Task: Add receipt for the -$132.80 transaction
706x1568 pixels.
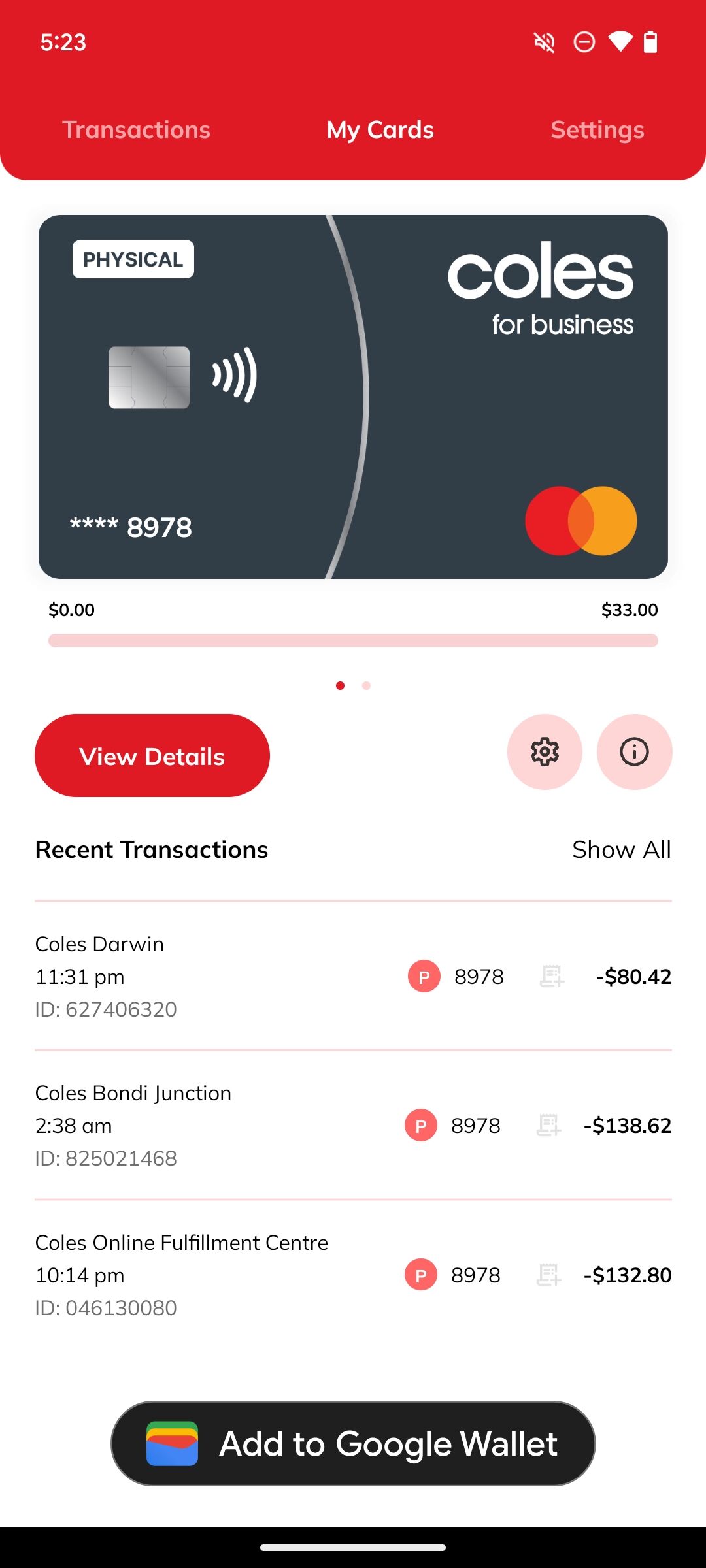Action: (x=548, y=1275)
